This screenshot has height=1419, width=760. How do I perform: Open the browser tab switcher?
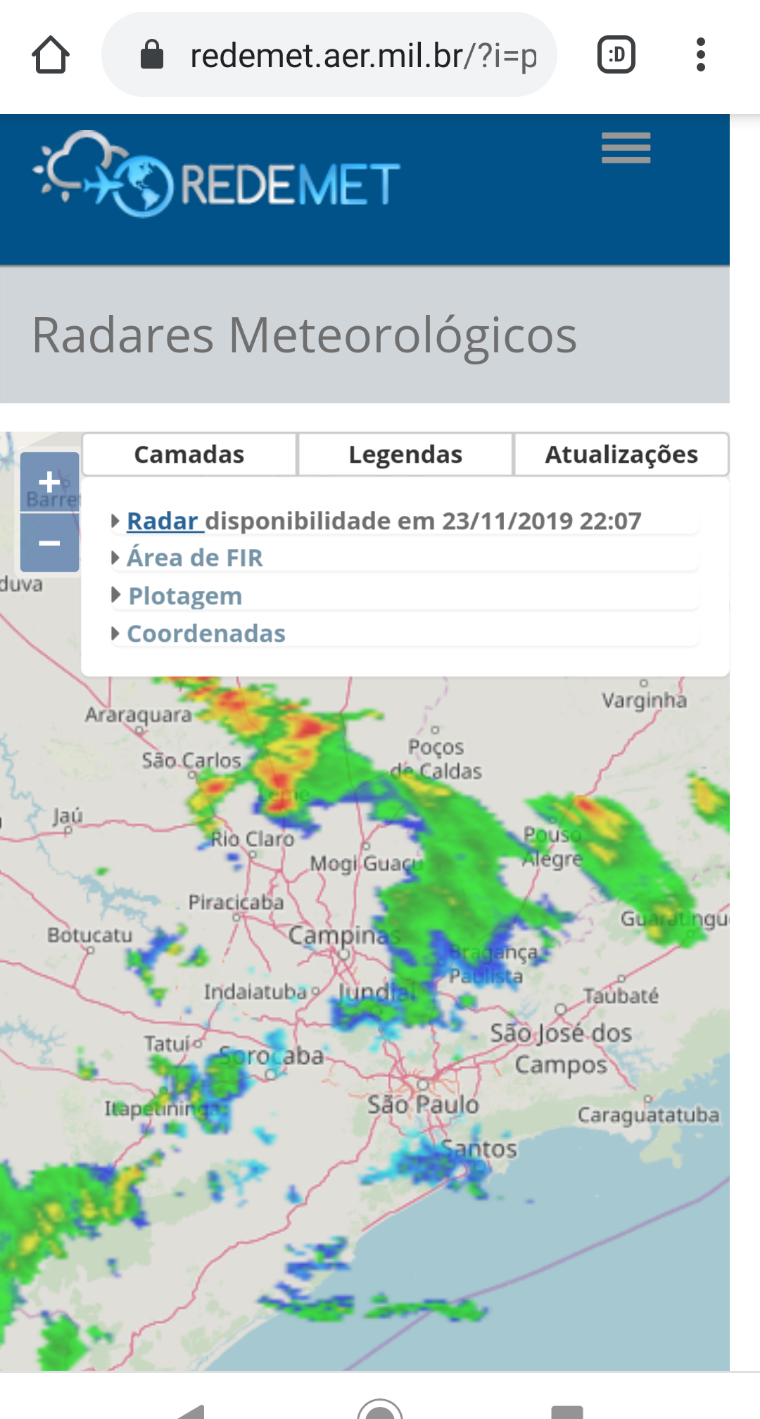click(616, 55)
